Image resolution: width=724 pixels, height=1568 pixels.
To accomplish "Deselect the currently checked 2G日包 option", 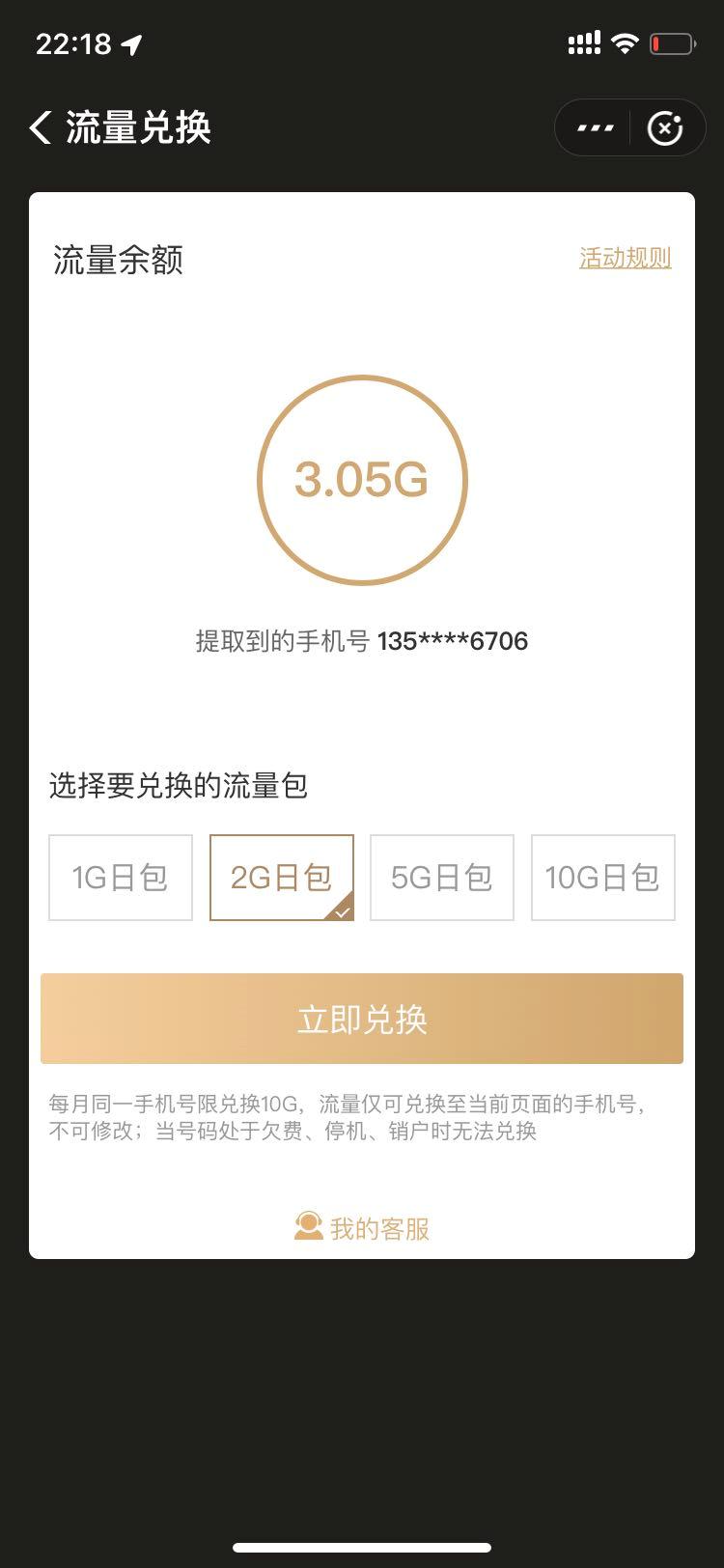I will point(281,878).
